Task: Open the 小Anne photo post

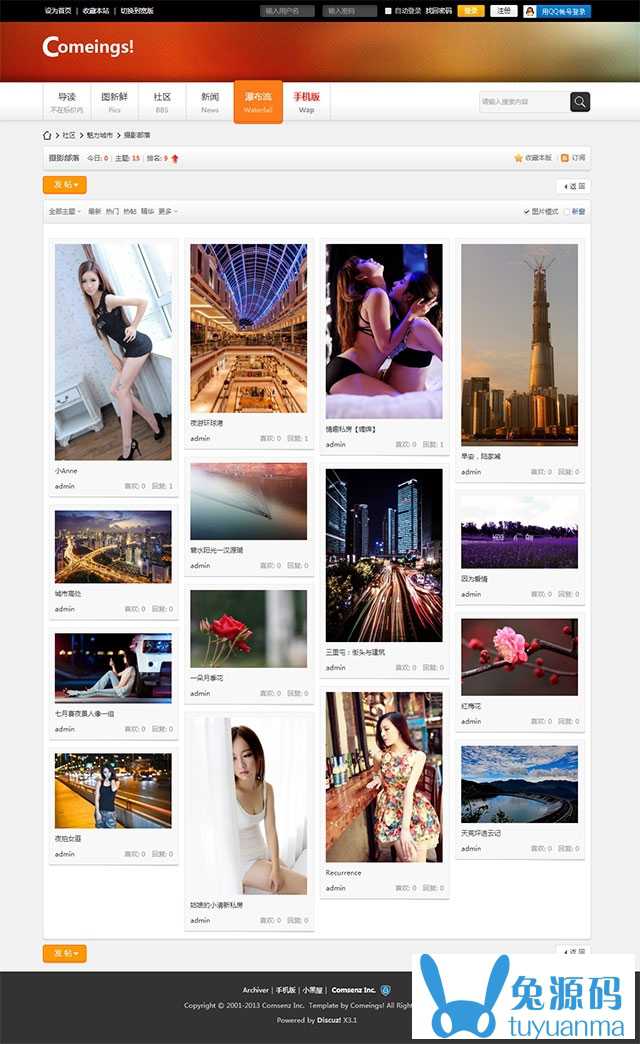Action: coord(113,351)
